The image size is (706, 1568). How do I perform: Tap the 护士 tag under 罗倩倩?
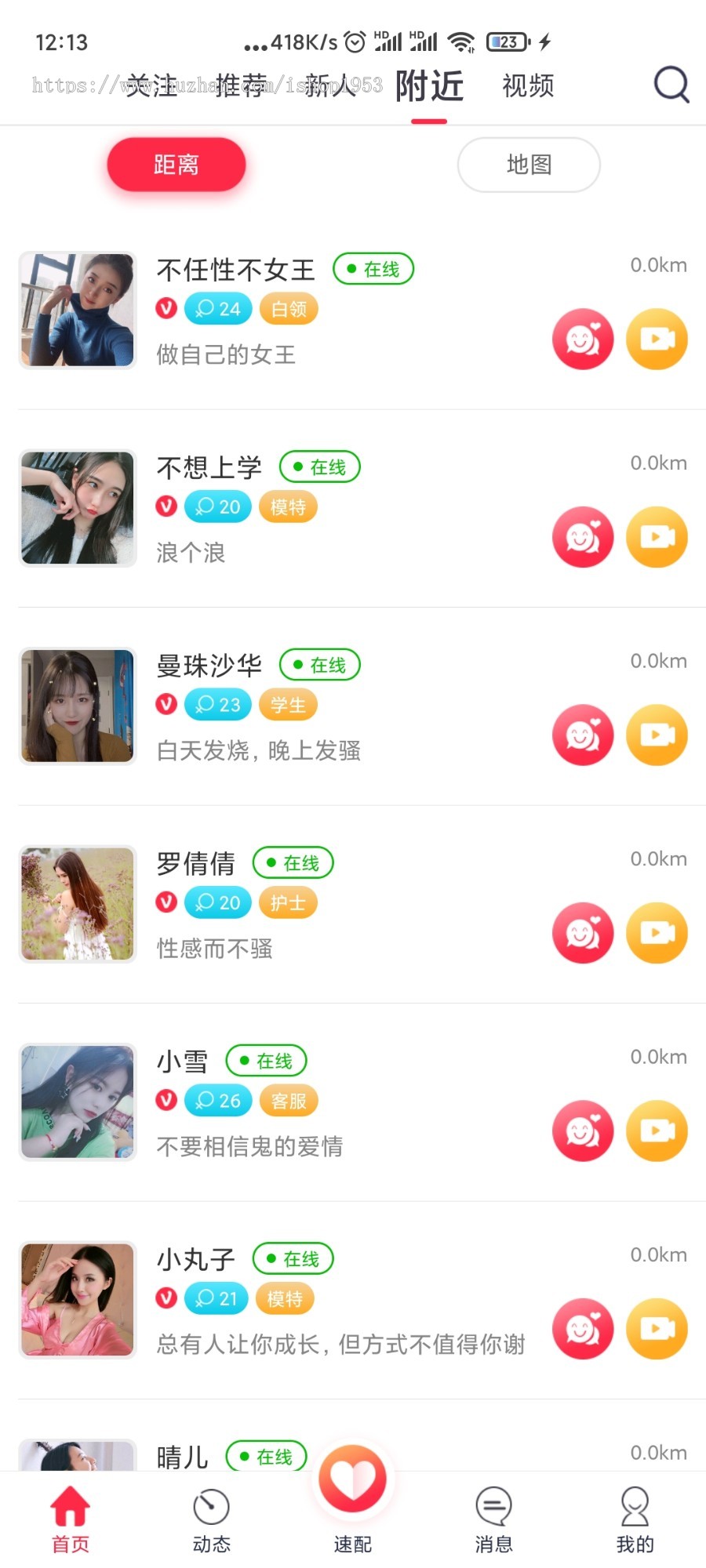click(x=287, y=902)
